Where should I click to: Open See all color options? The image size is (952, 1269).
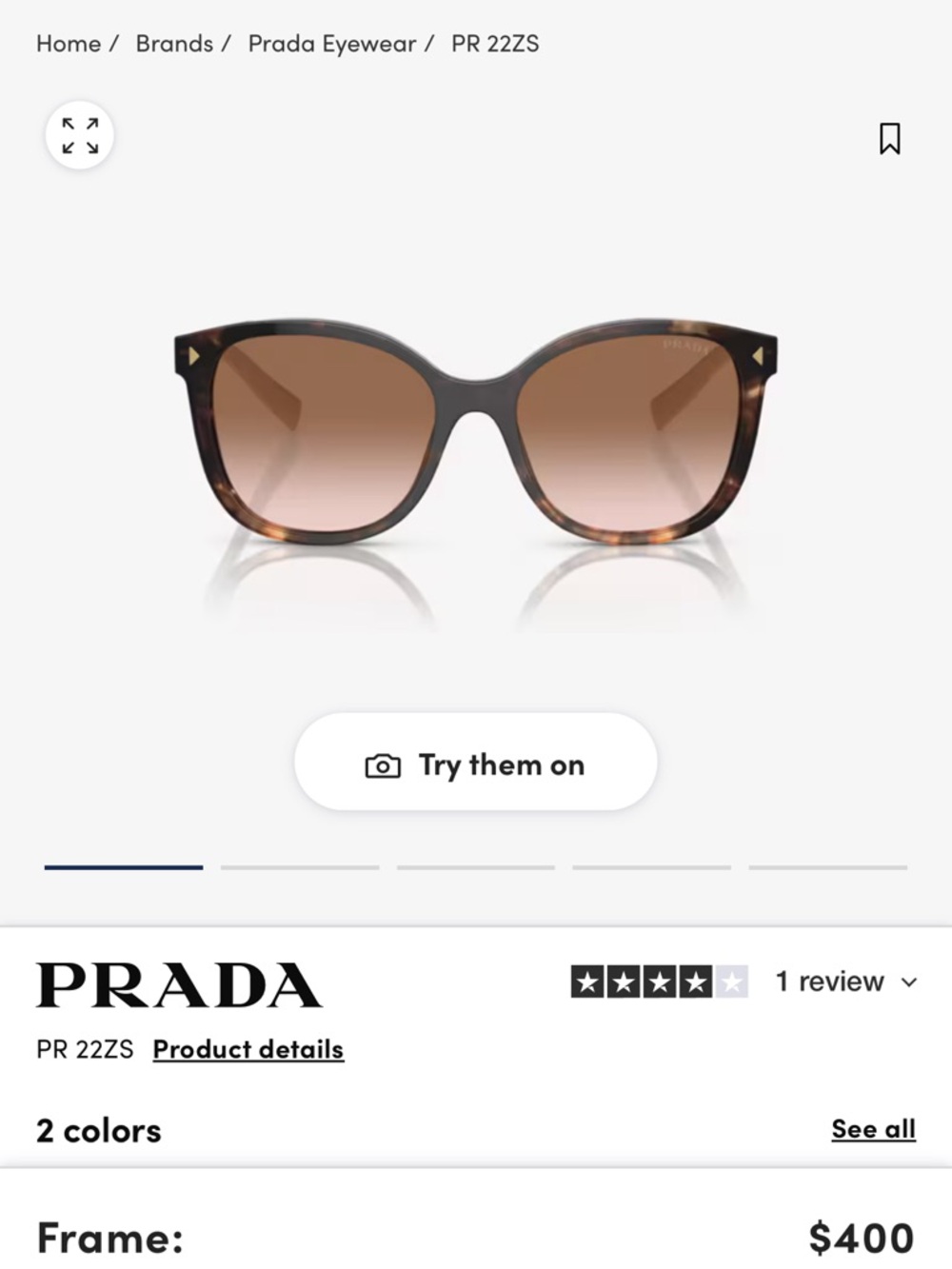[873, 1129]
